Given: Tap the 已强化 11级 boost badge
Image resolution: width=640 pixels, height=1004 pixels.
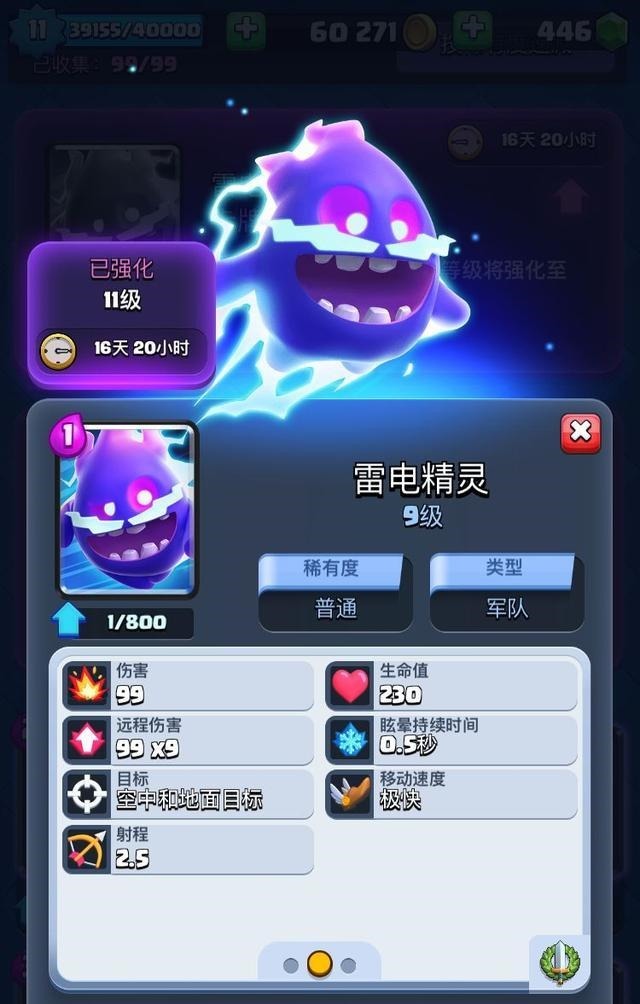Looking at the screenshot, I should pos(121,314).
